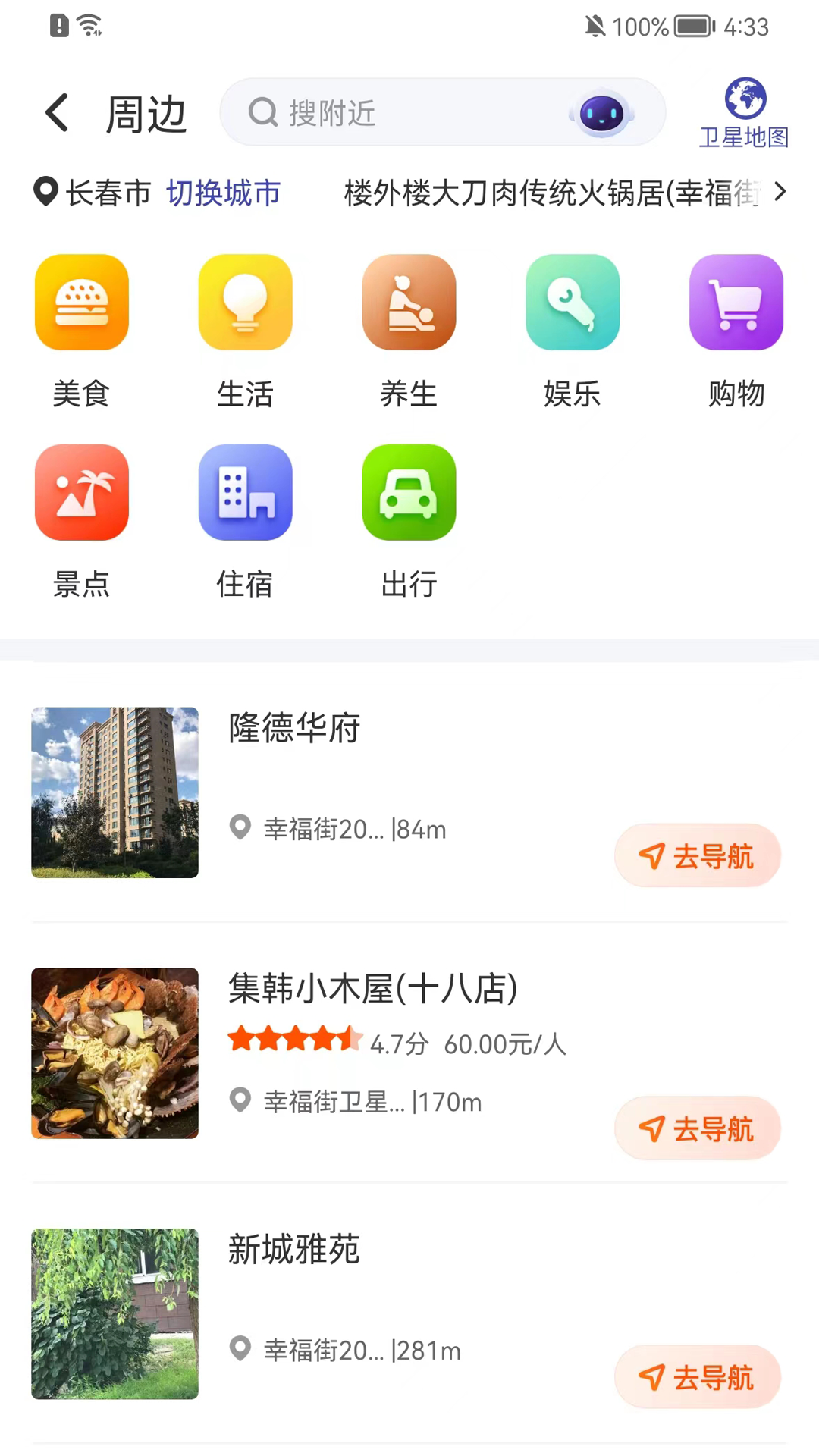Start navigation to 隆德华府

click(697, 855)
